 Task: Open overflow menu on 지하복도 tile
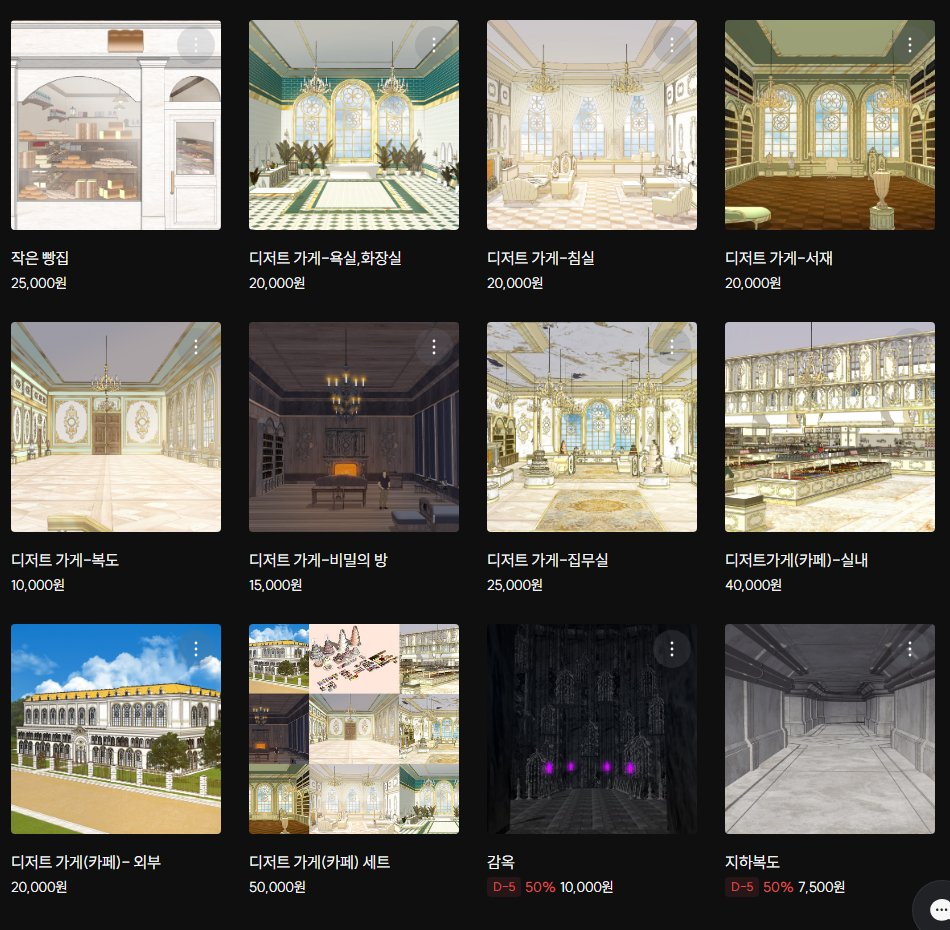tap(910, 649)
